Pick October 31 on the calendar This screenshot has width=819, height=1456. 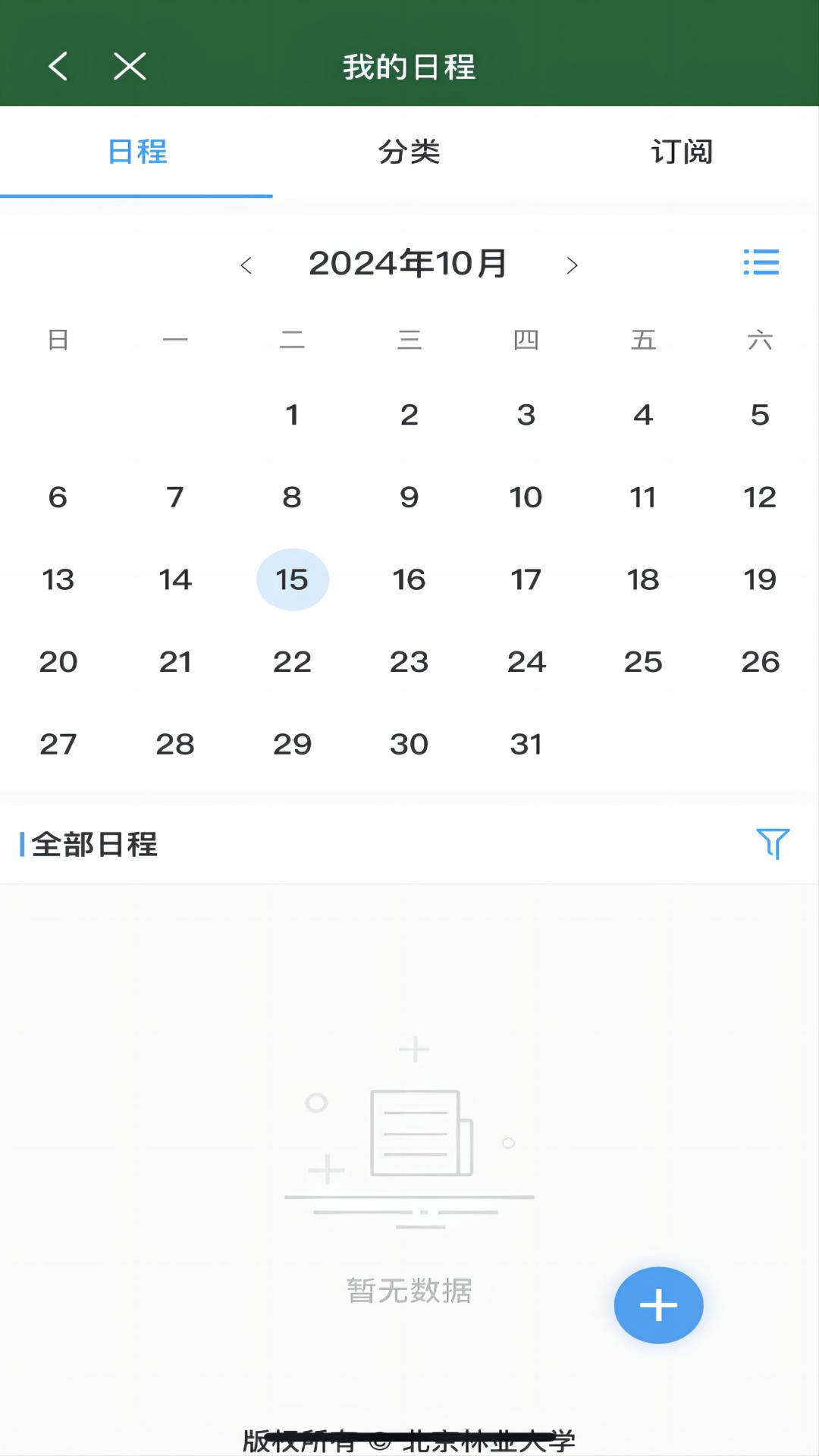526,745
